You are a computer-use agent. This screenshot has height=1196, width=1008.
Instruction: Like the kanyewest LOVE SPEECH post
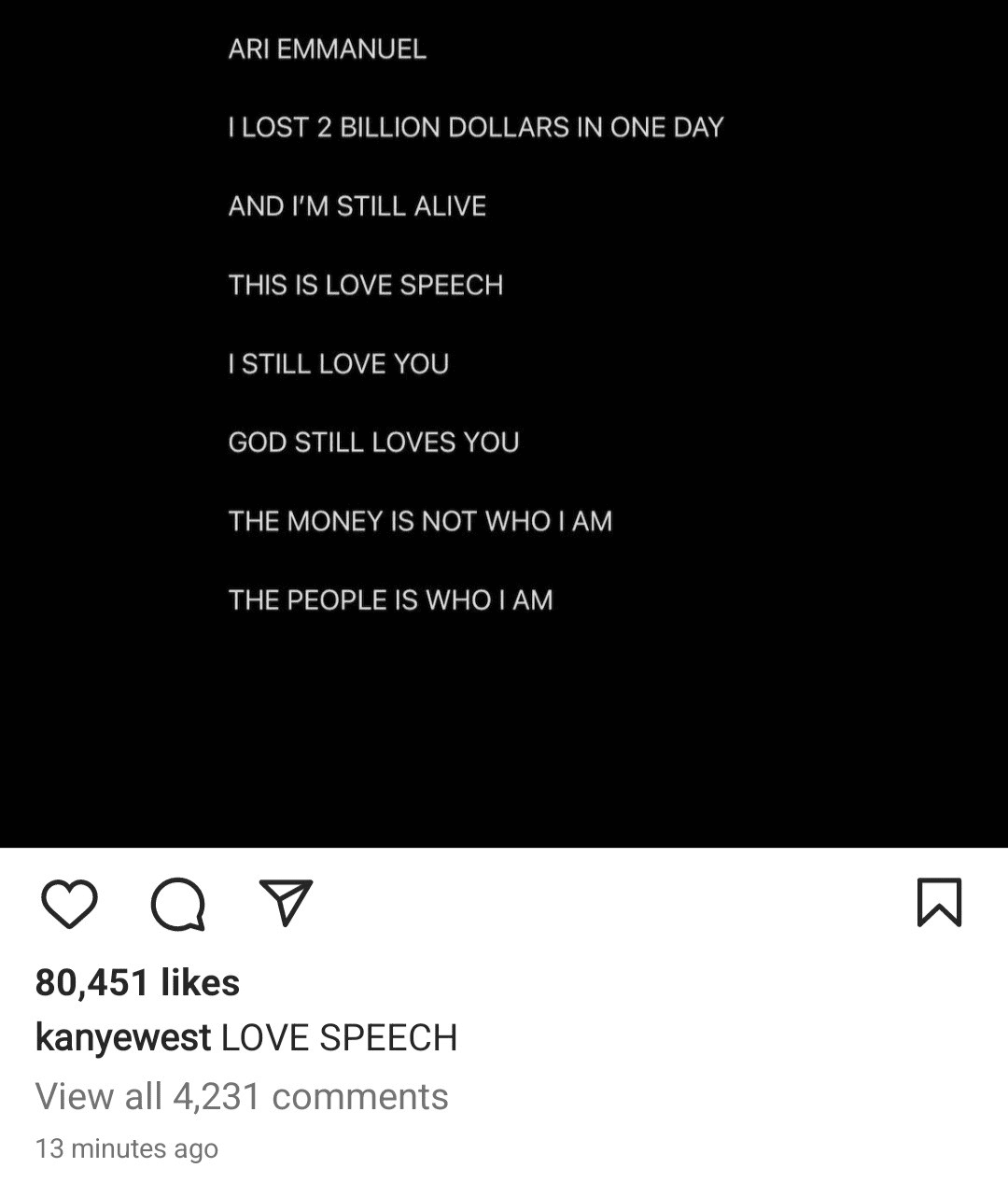click(x=70, y=904)
